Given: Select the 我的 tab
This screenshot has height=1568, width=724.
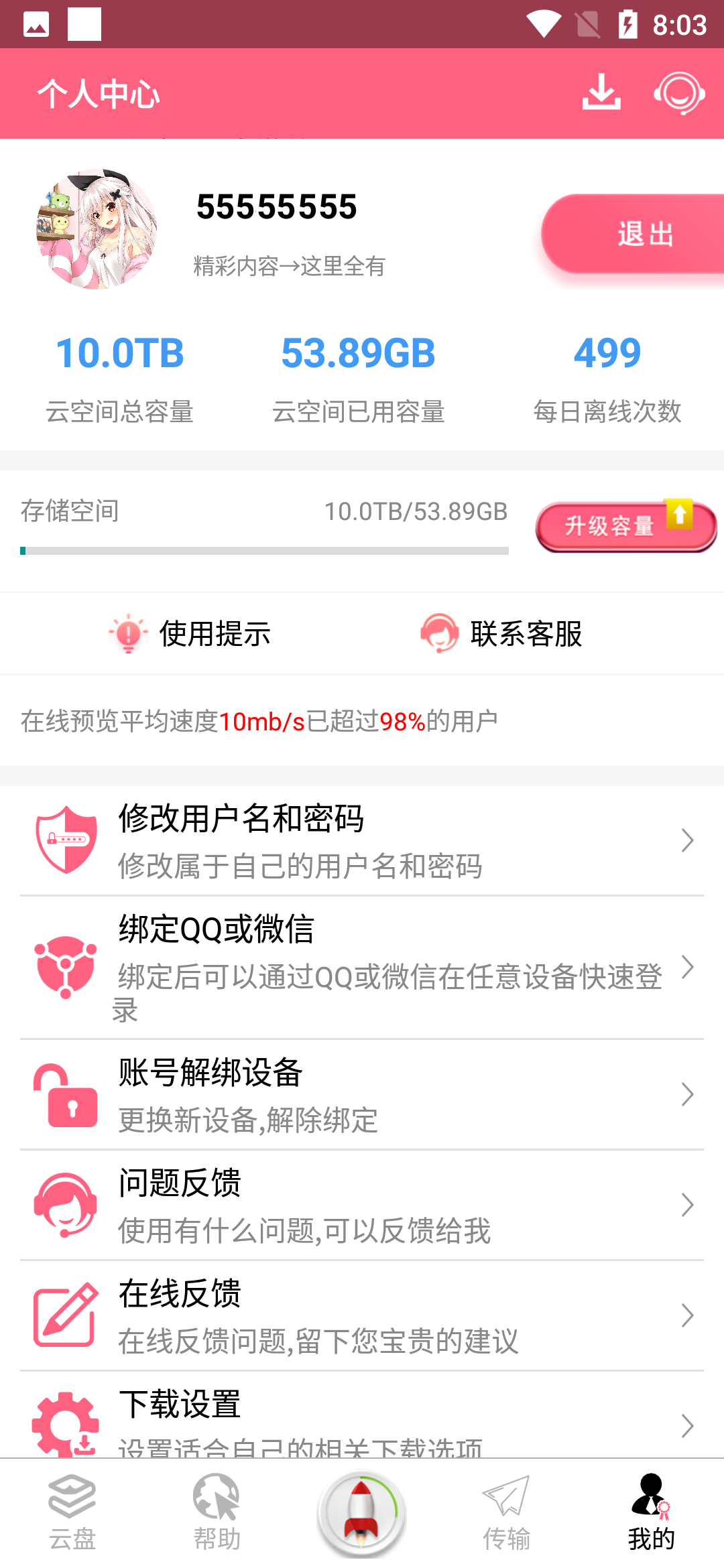Looking at the screenshot, I should pos(651,1513).
